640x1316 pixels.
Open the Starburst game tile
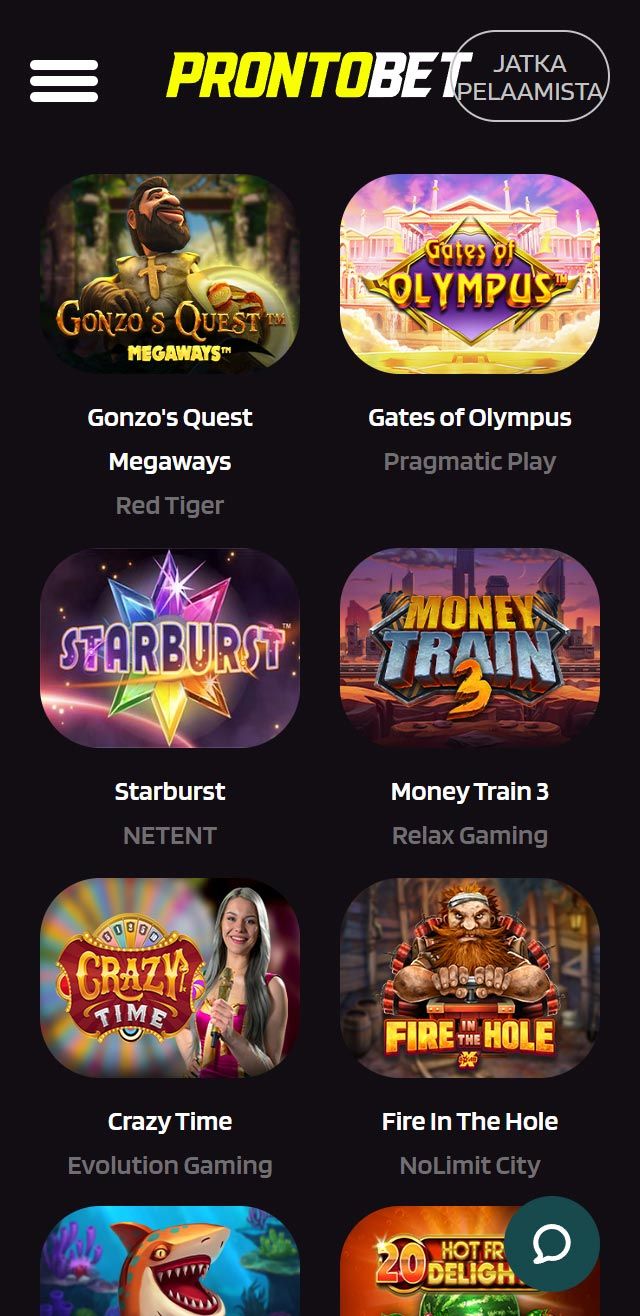click(x=170, y=647)
